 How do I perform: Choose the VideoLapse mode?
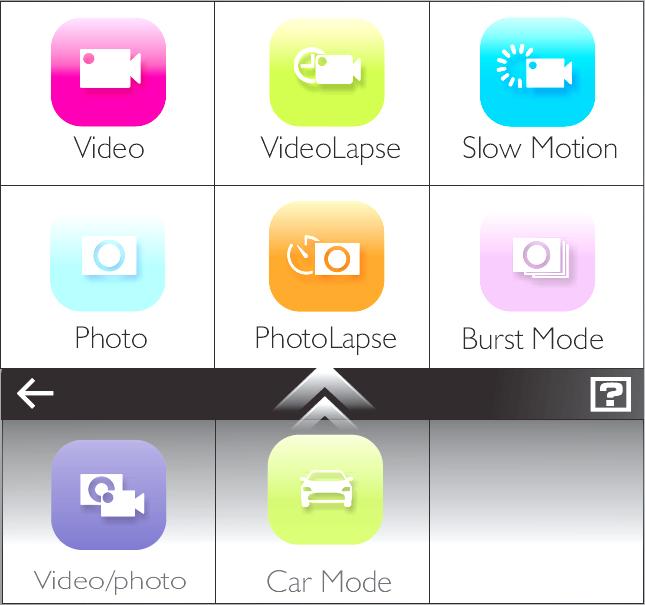[326, 71]
